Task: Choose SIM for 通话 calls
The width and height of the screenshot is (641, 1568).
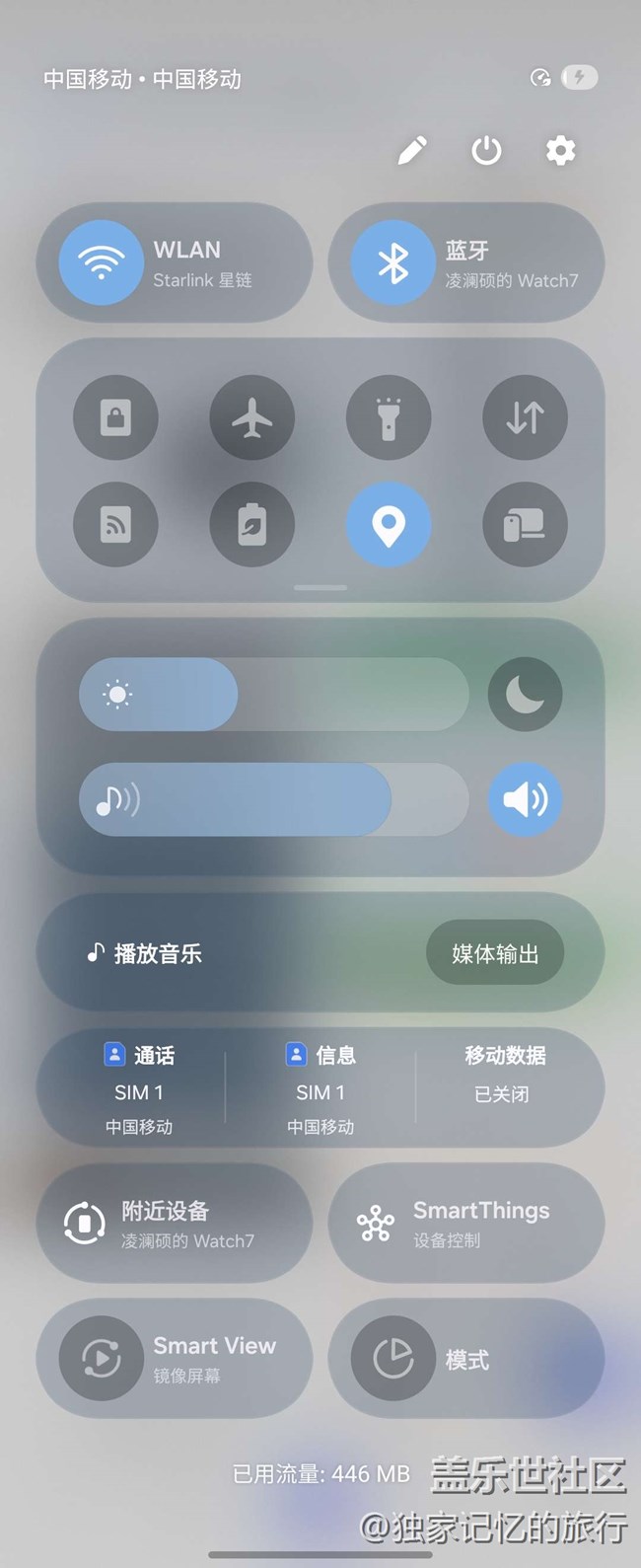Action: point(139,1089)
